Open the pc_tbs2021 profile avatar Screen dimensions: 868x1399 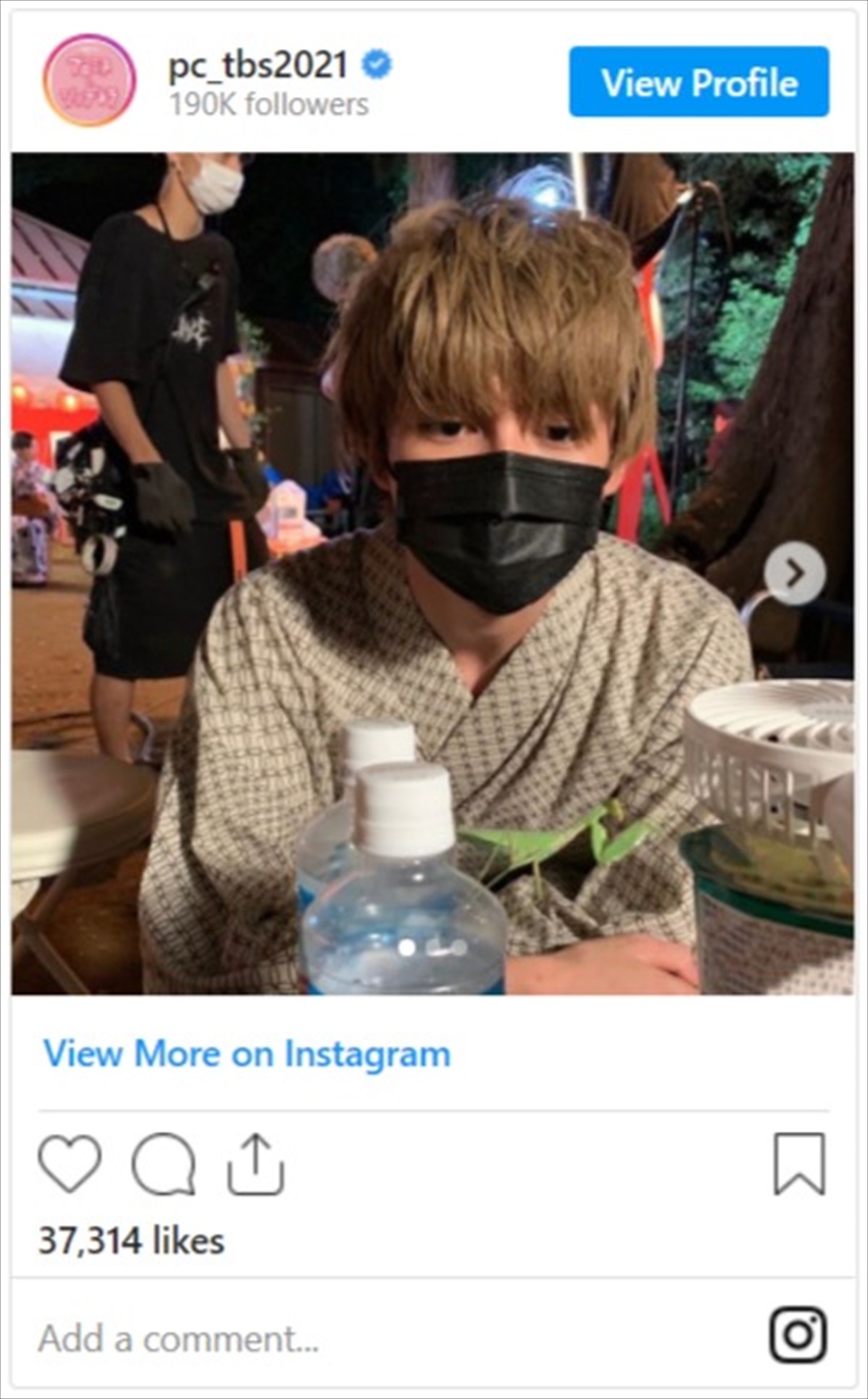coord(90,80)
